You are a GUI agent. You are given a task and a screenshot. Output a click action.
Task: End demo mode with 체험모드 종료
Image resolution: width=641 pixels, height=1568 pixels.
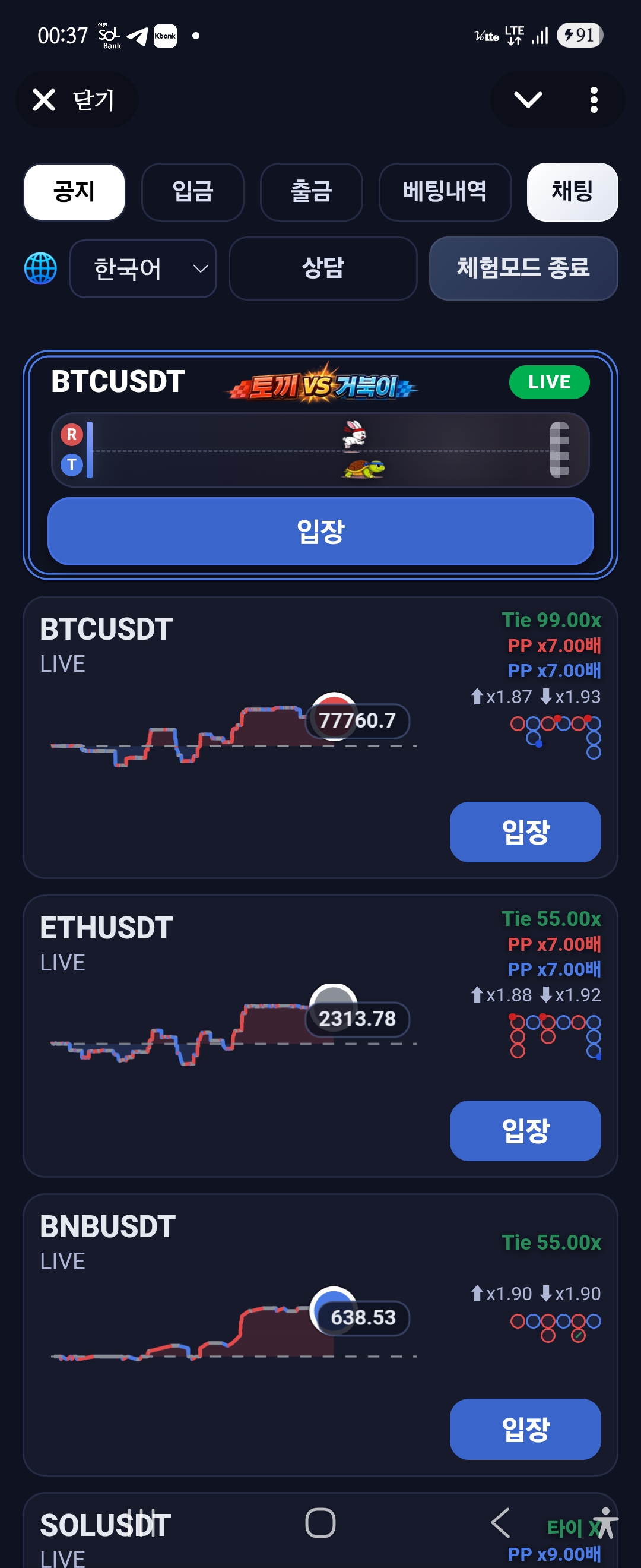(x=523, y=268)
